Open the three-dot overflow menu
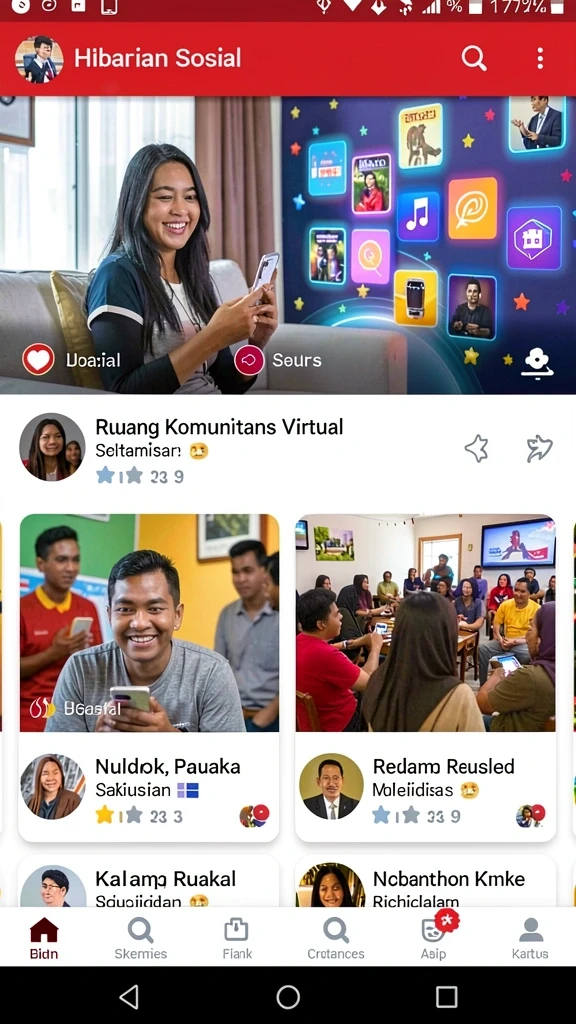The image size is (576, 1024). (540, 58)
